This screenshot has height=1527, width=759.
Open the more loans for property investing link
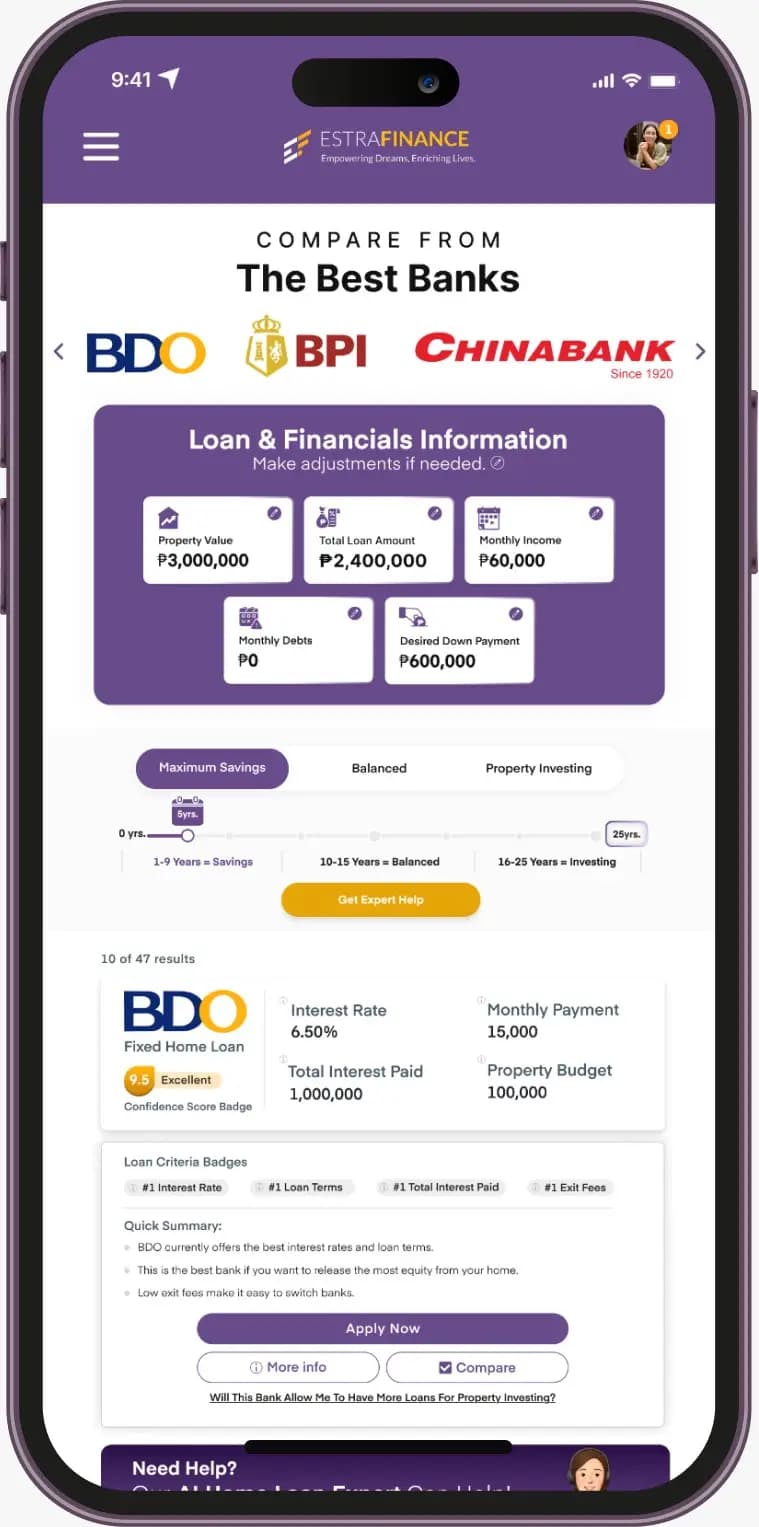tap(382, 1397)
